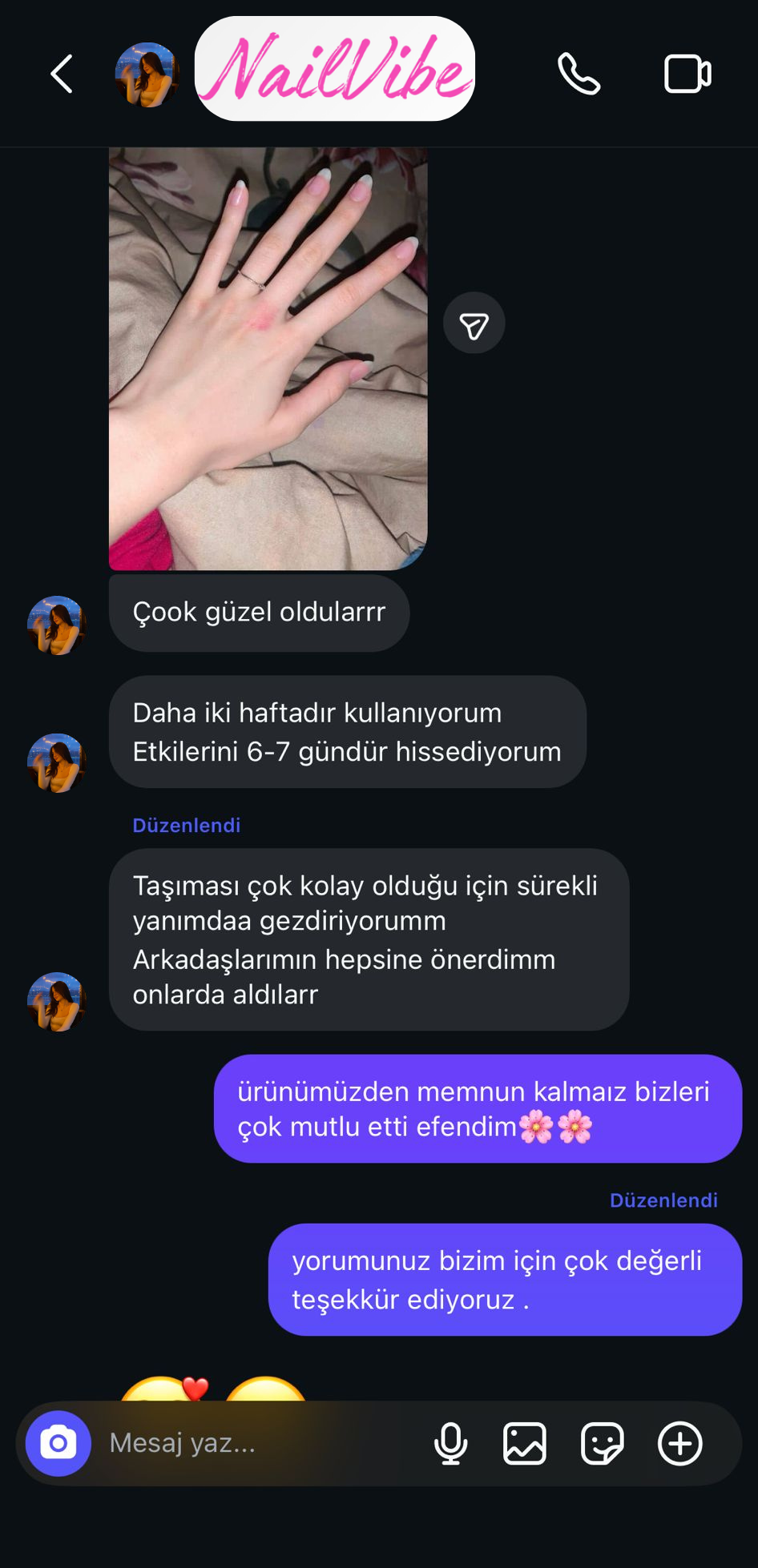The height and width of the screenshot is (1568, 758).
Task: Open the sticker picker
Action: point(602,1444)
